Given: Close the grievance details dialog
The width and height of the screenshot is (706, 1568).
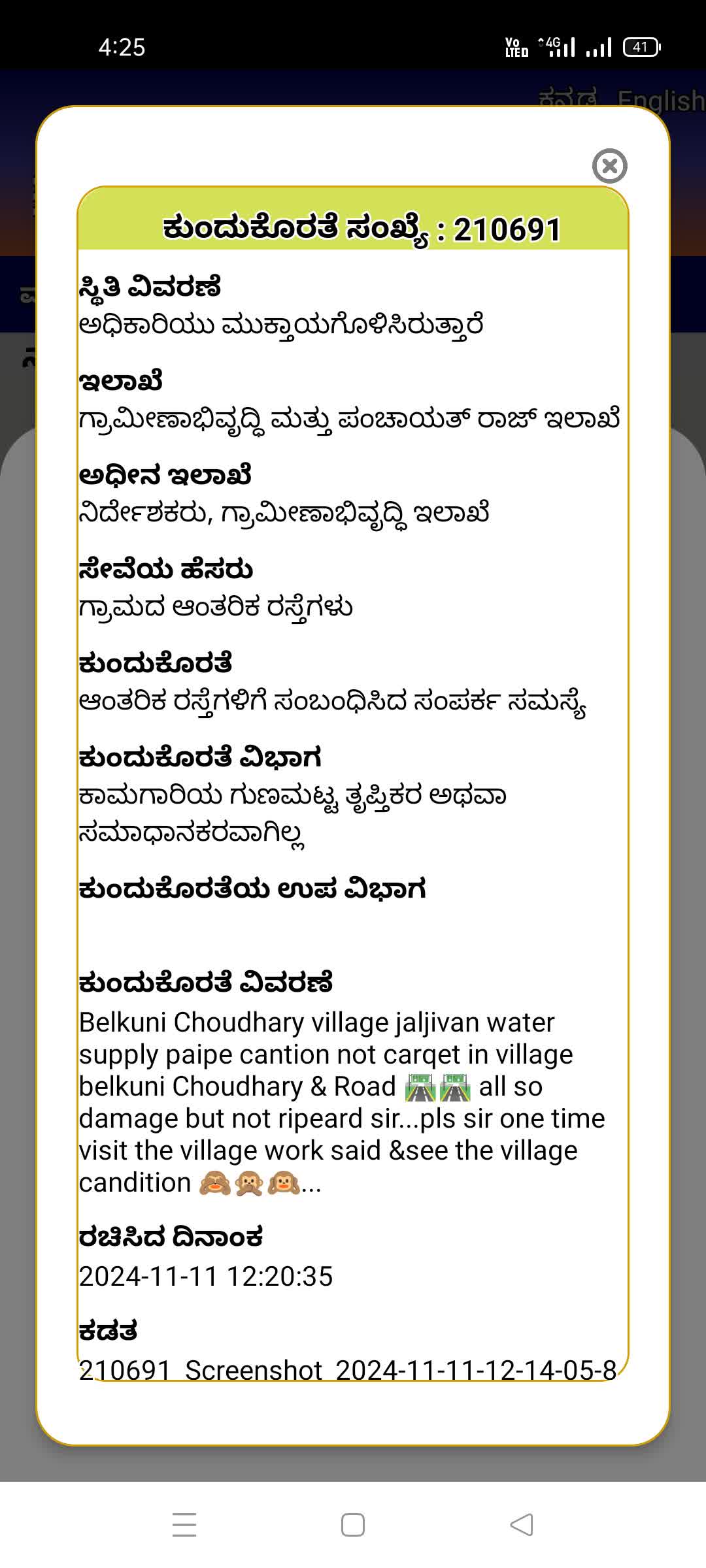Looking at the screenshot, I should coord(609,166).
